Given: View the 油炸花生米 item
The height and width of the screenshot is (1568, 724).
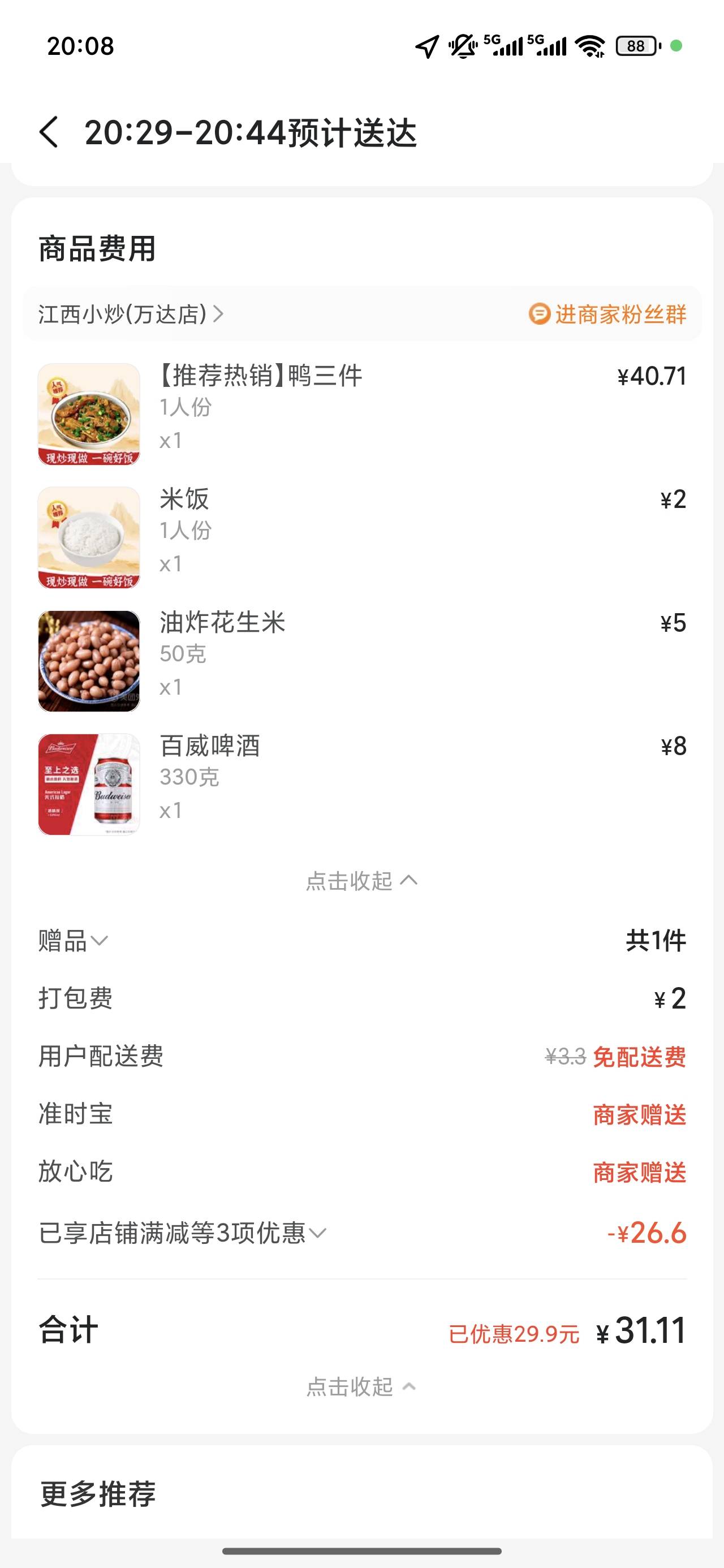Looking at the screenshot, I should pyautogui.click(x=361, y=661).
